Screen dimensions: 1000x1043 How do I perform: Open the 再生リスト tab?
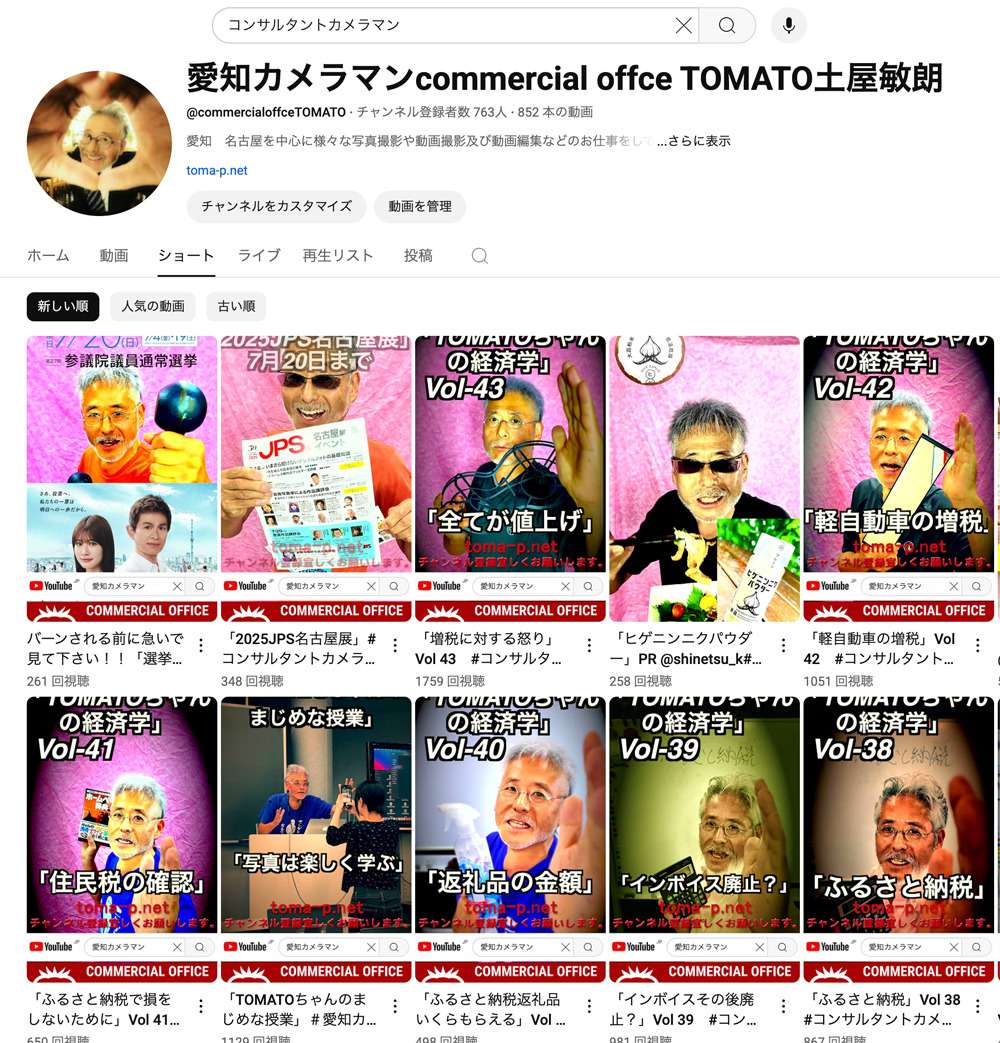tap(338, 256)
